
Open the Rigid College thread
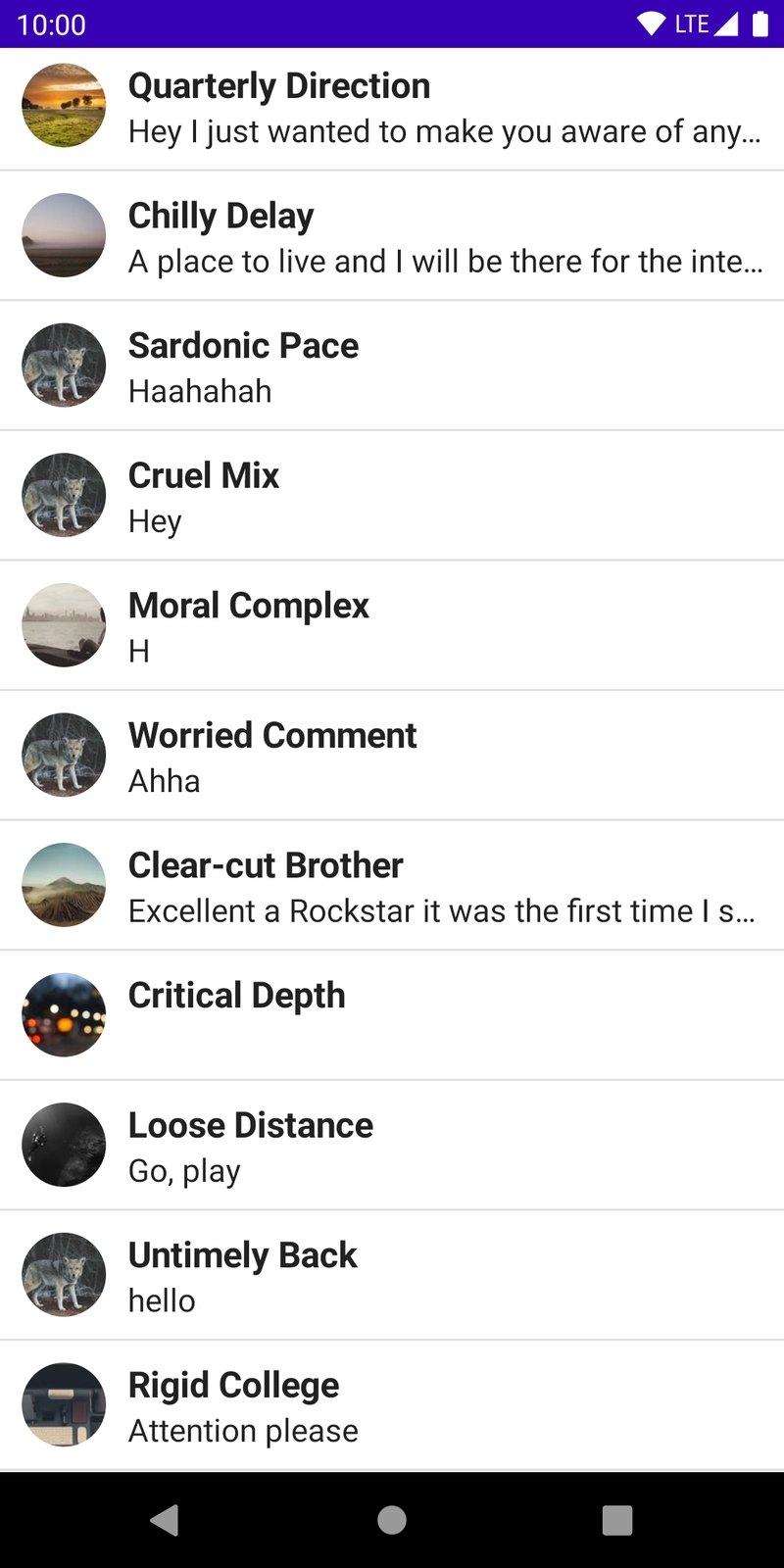tap(392, 1406)
